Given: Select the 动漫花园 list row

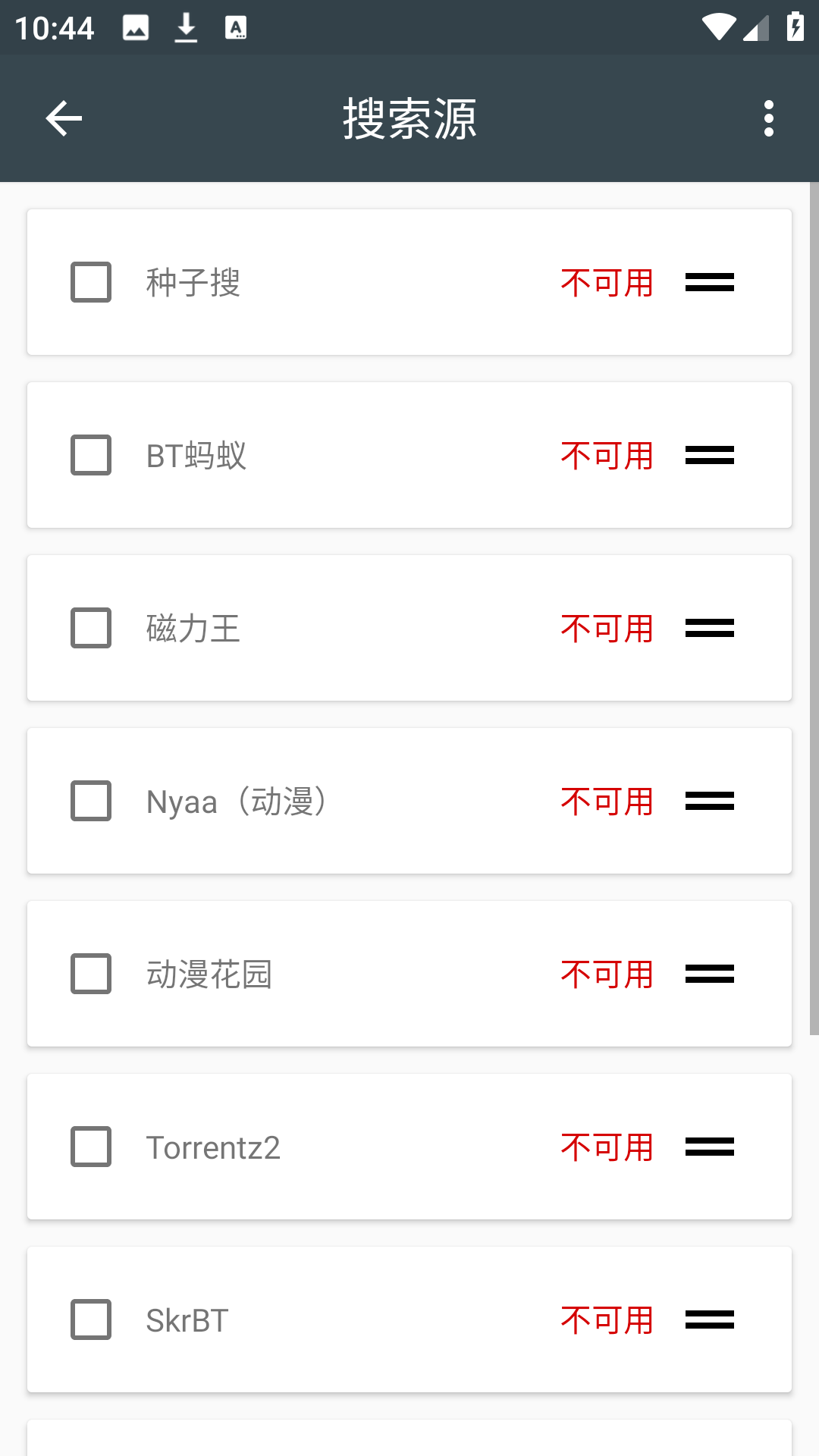Looking at the screenshot, I should click(409, 974).
